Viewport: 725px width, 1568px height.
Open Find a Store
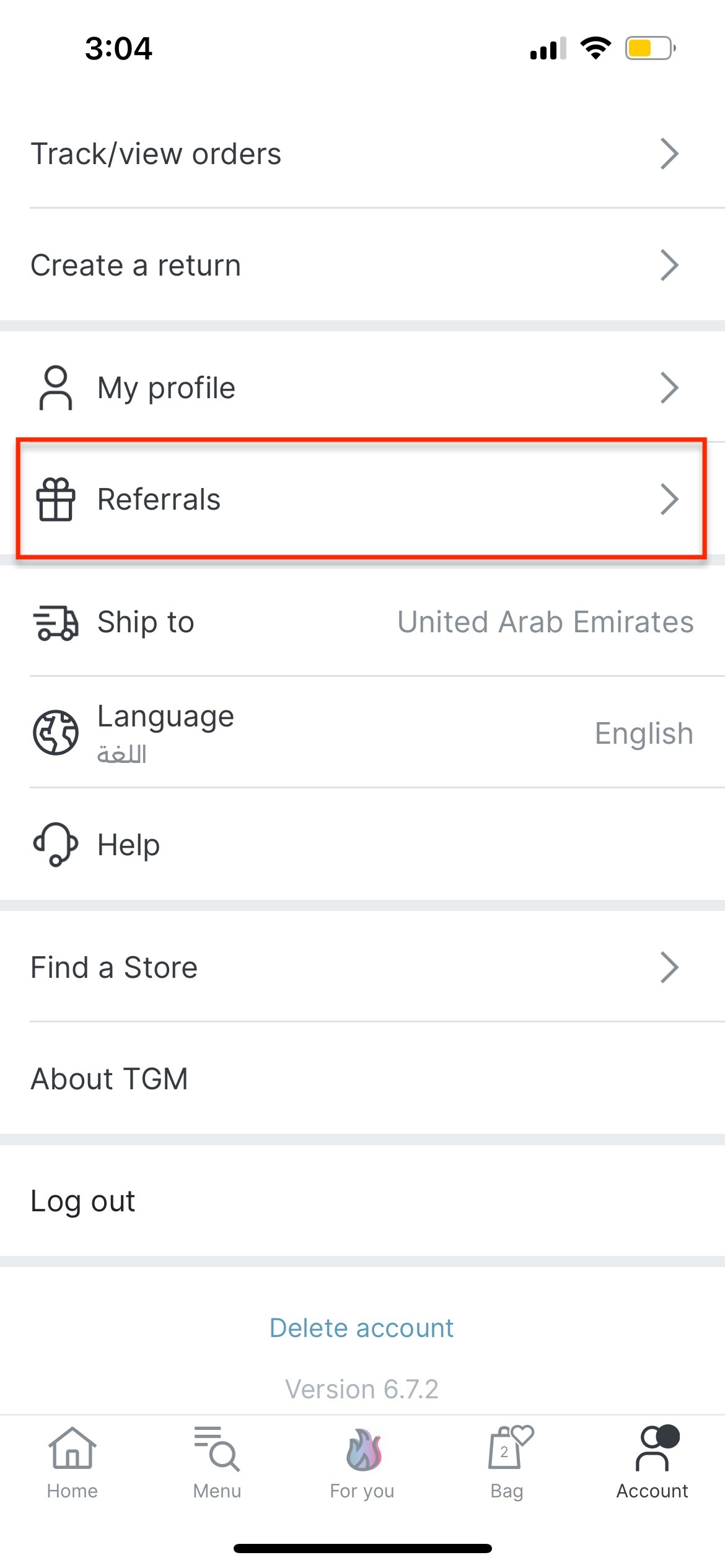362,967
